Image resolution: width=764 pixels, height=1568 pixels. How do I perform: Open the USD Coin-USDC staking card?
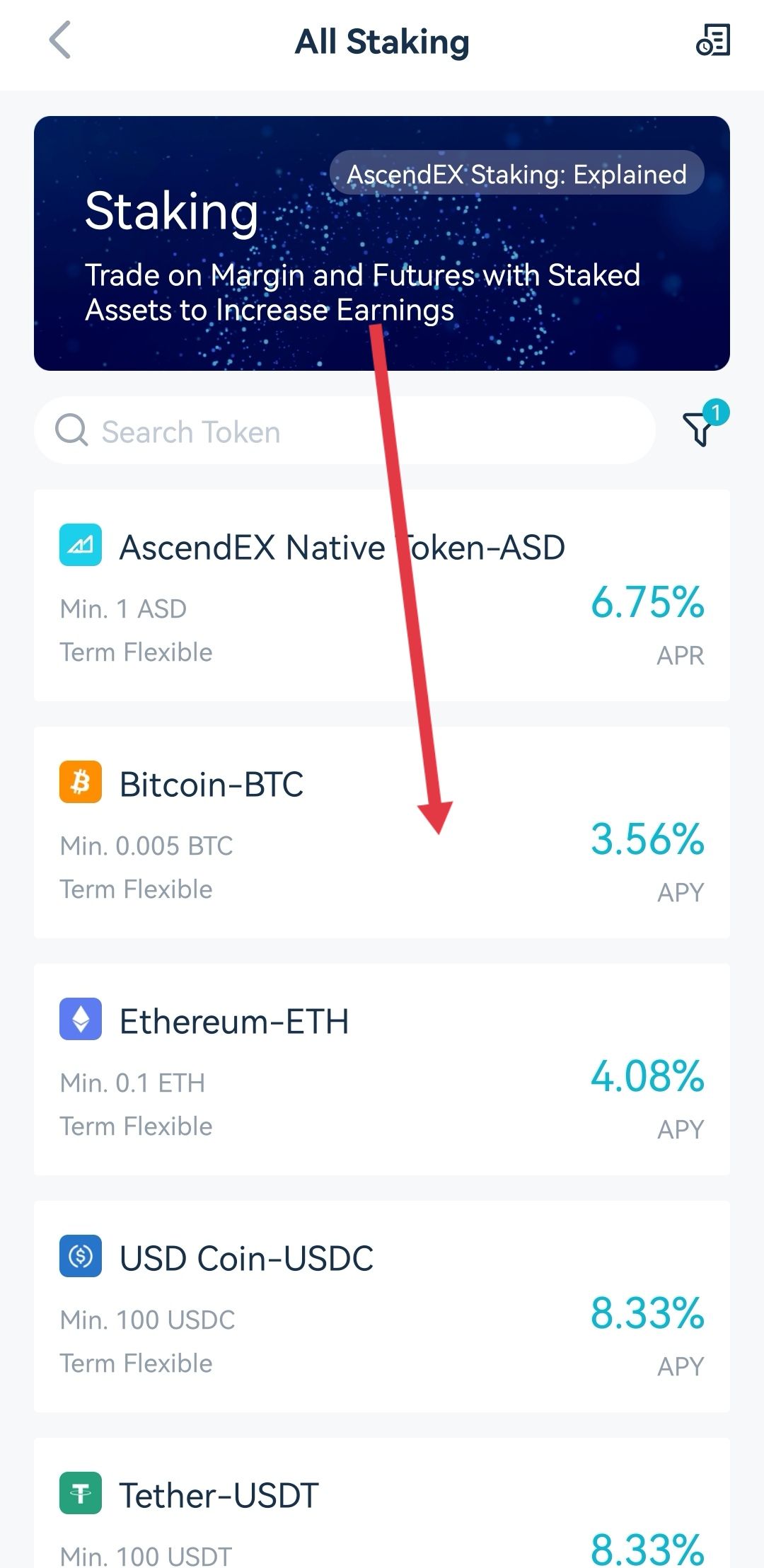click(x=382, y=1306)
